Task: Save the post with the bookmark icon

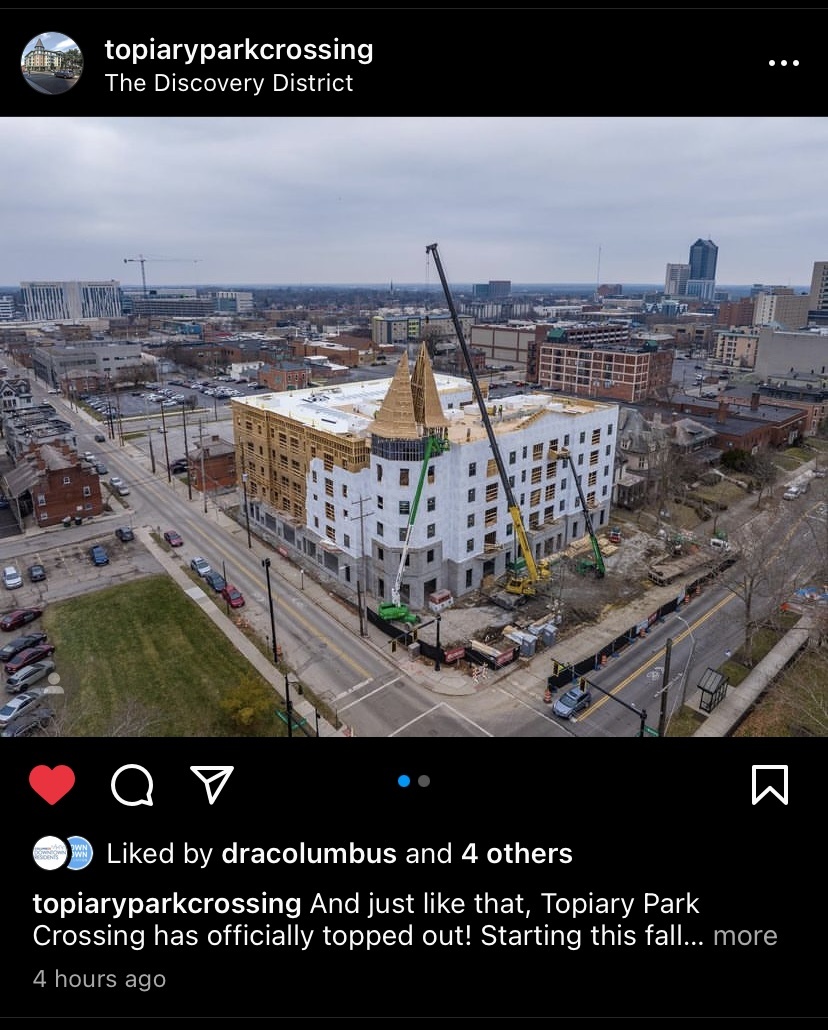Action: pyautogui.click(x=769, y=785)
